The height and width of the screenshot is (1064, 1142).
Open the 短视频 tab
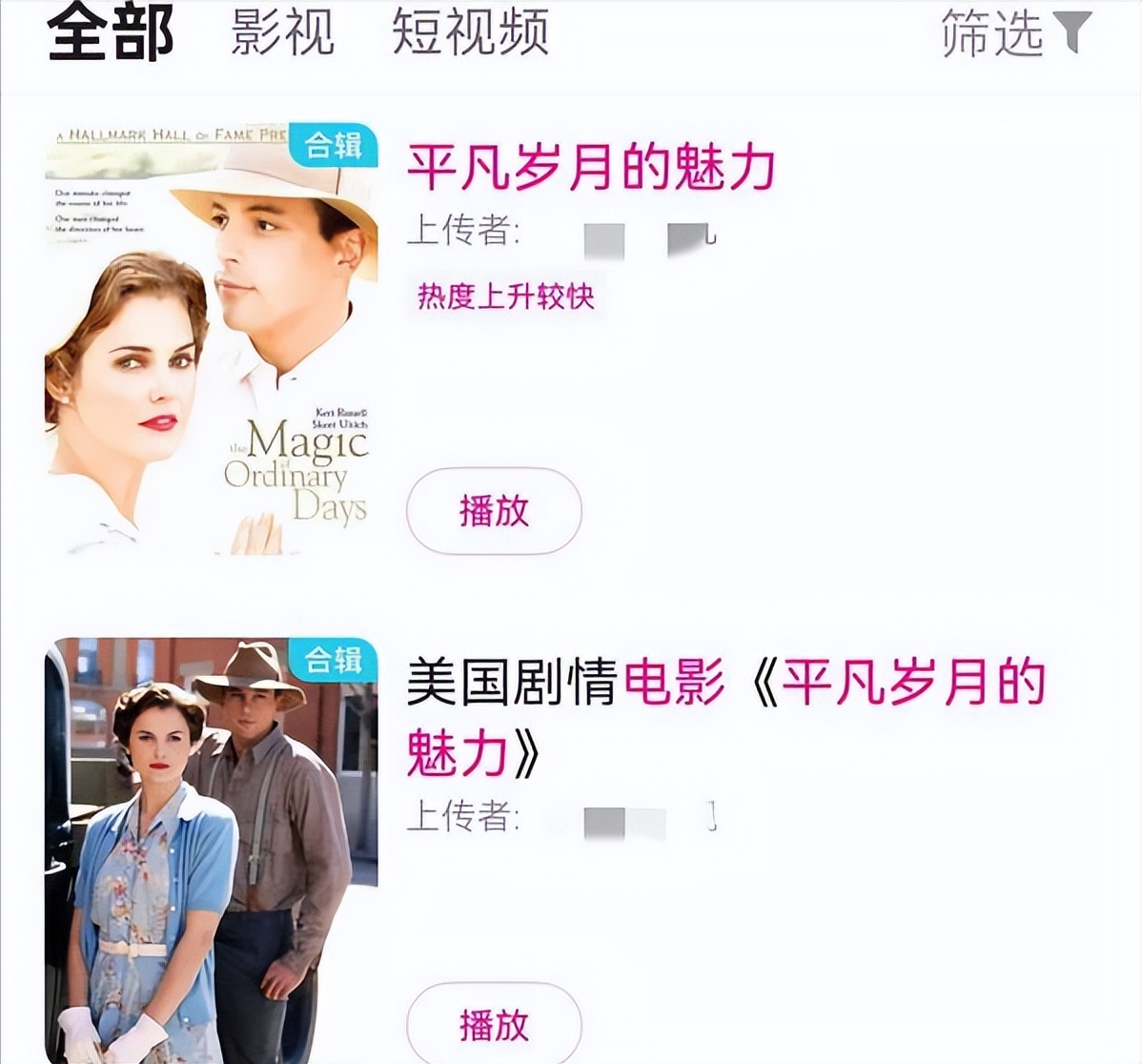coord(470,33)
